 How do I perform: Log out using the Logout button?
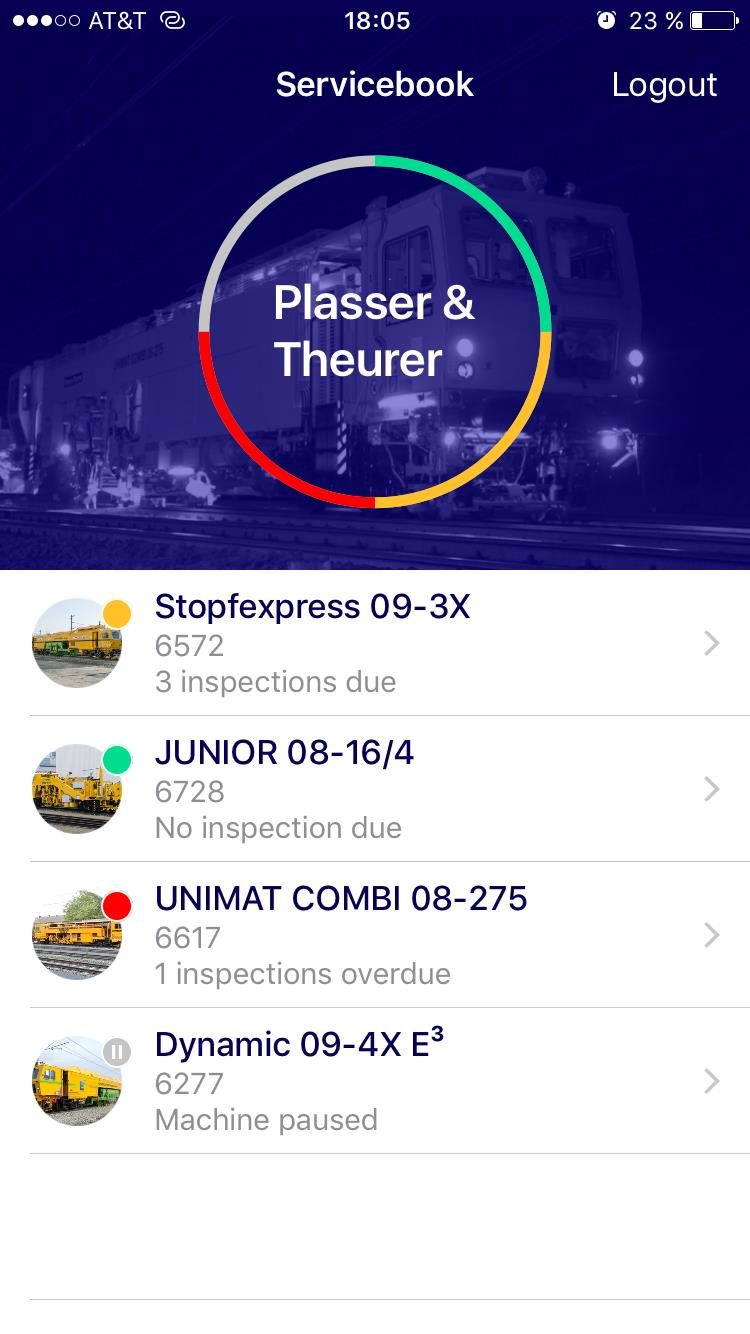[664, 85]
